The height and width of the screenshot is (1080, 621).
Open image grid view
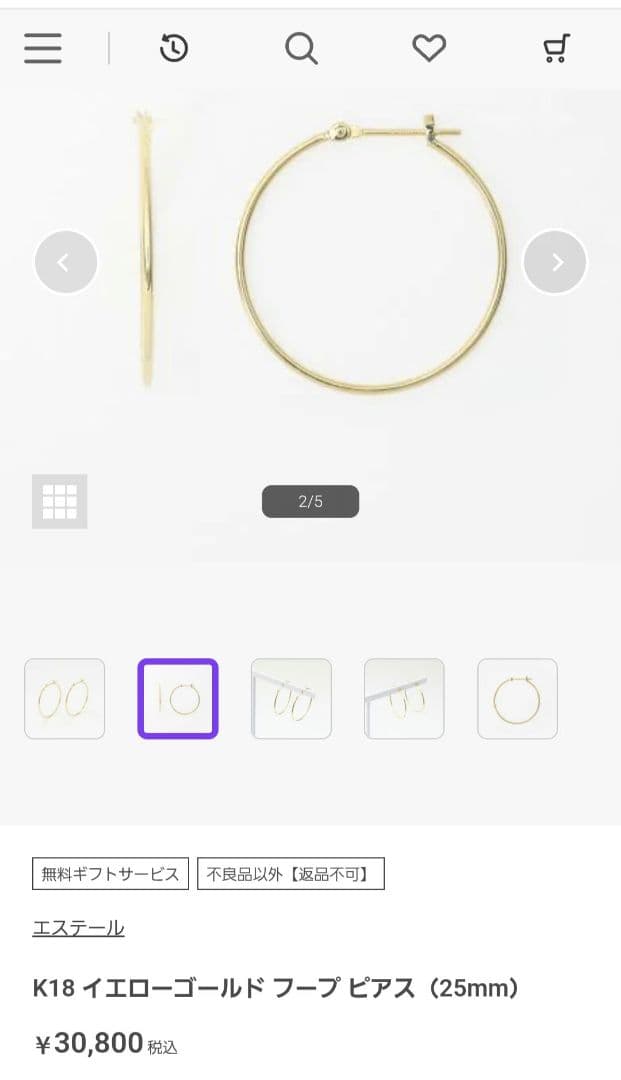60,501
